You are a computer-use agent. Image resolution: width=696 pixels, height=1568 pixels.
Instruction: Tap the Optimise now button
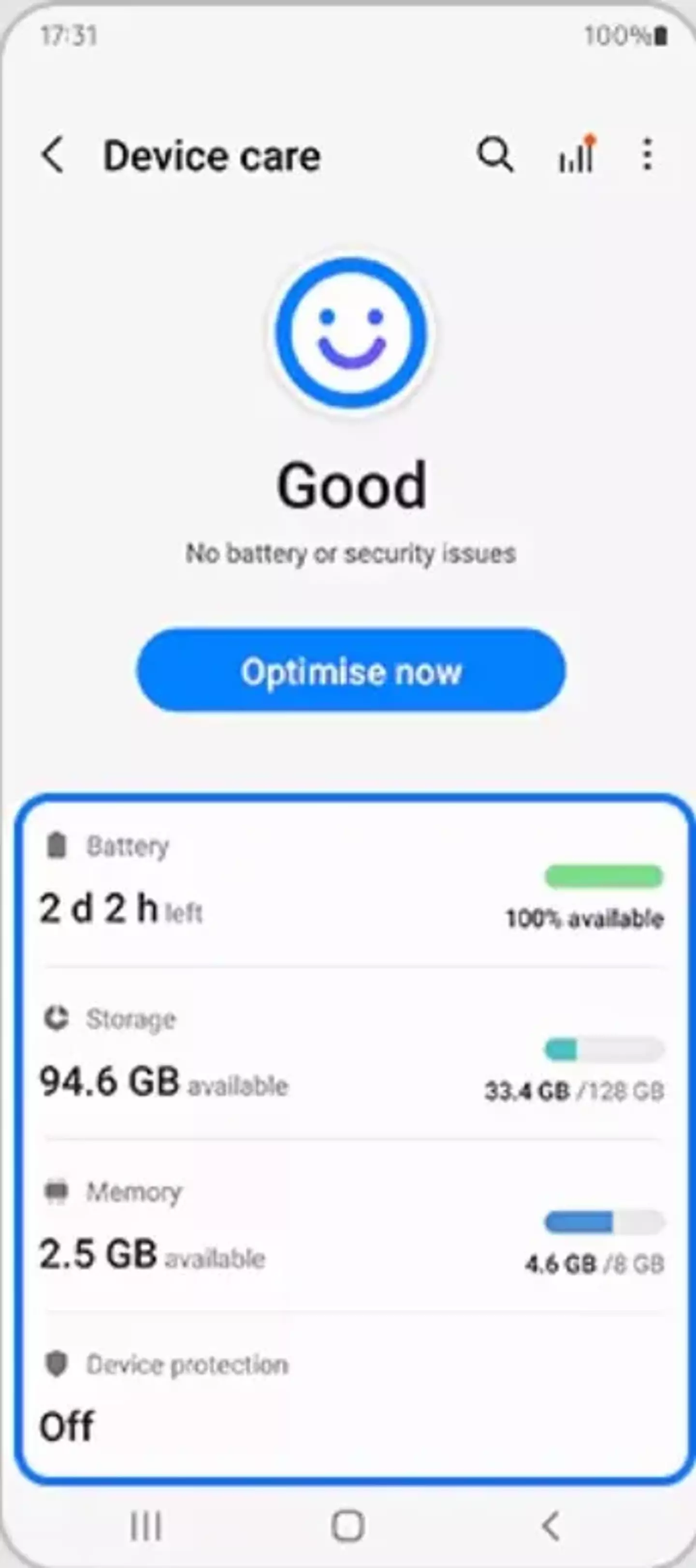[x=350, y=670]
